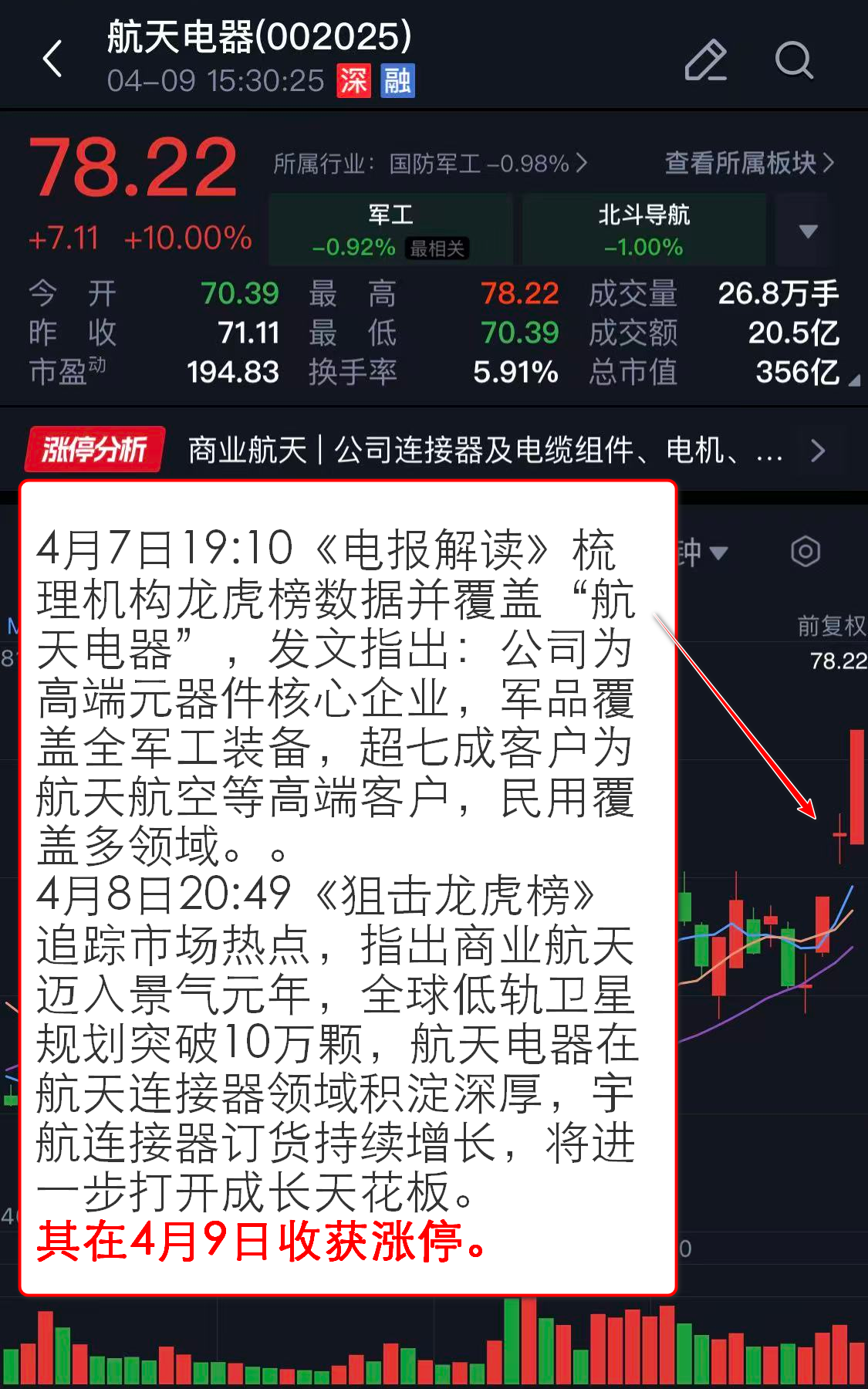Expand the related sectors dropdown arrow
Image resolution: width=868 pixels, height=1389 pixels.
coord(808,231)
